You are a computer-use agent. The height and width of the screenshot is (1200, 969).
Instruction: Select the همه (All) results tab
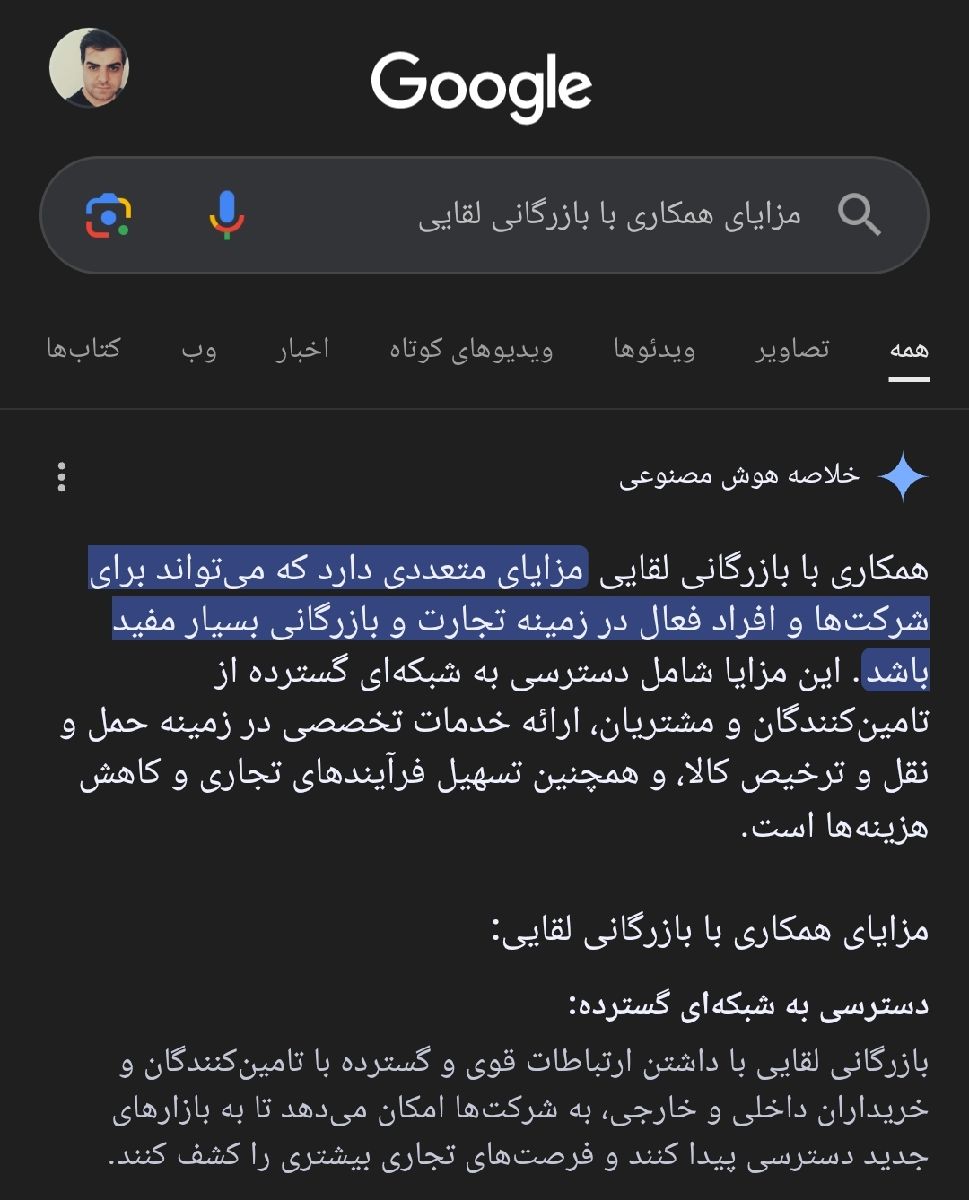(909, 350)
